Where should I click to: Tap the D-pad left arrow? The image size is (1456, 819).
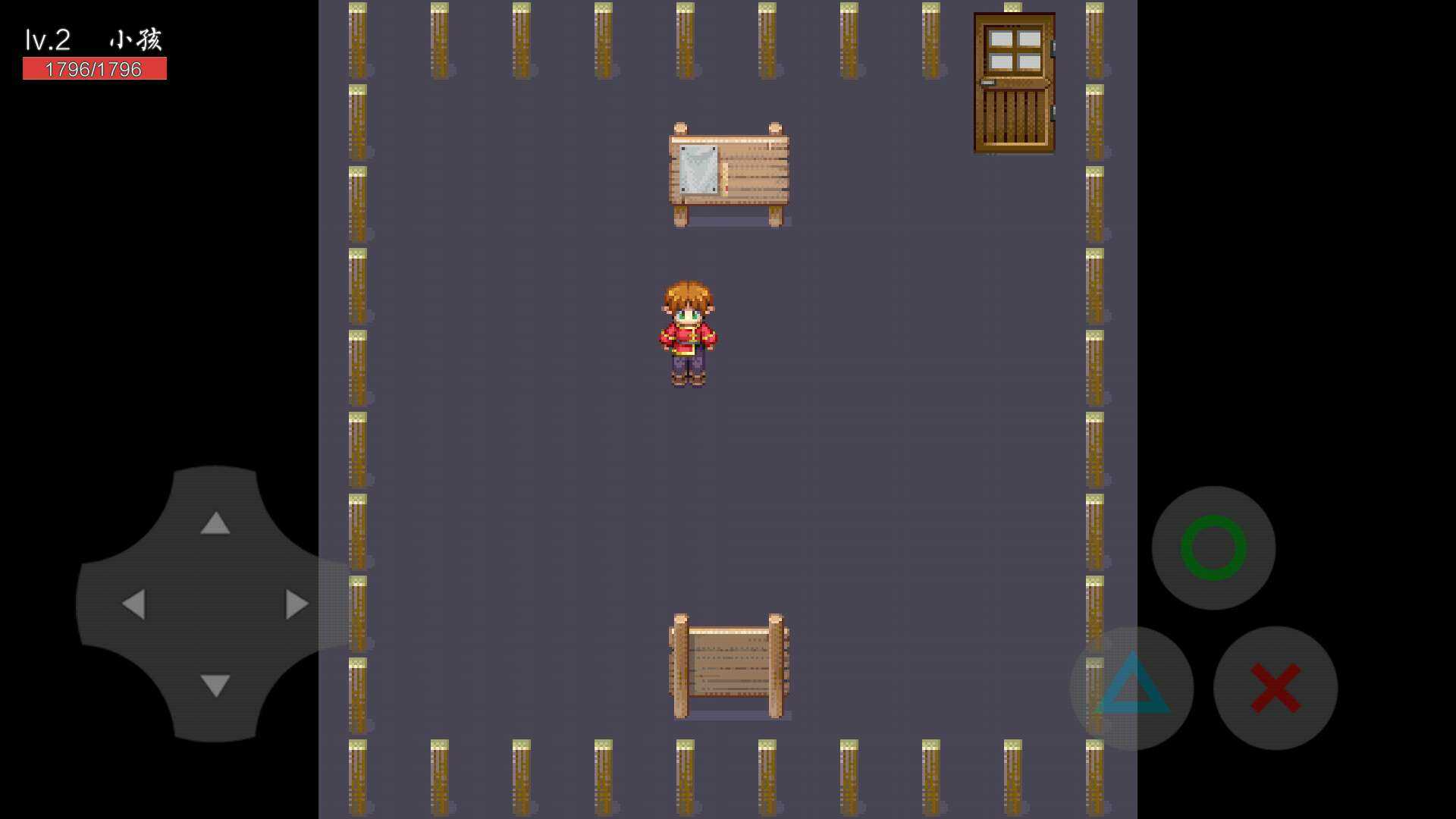click(x=133, y=604)
